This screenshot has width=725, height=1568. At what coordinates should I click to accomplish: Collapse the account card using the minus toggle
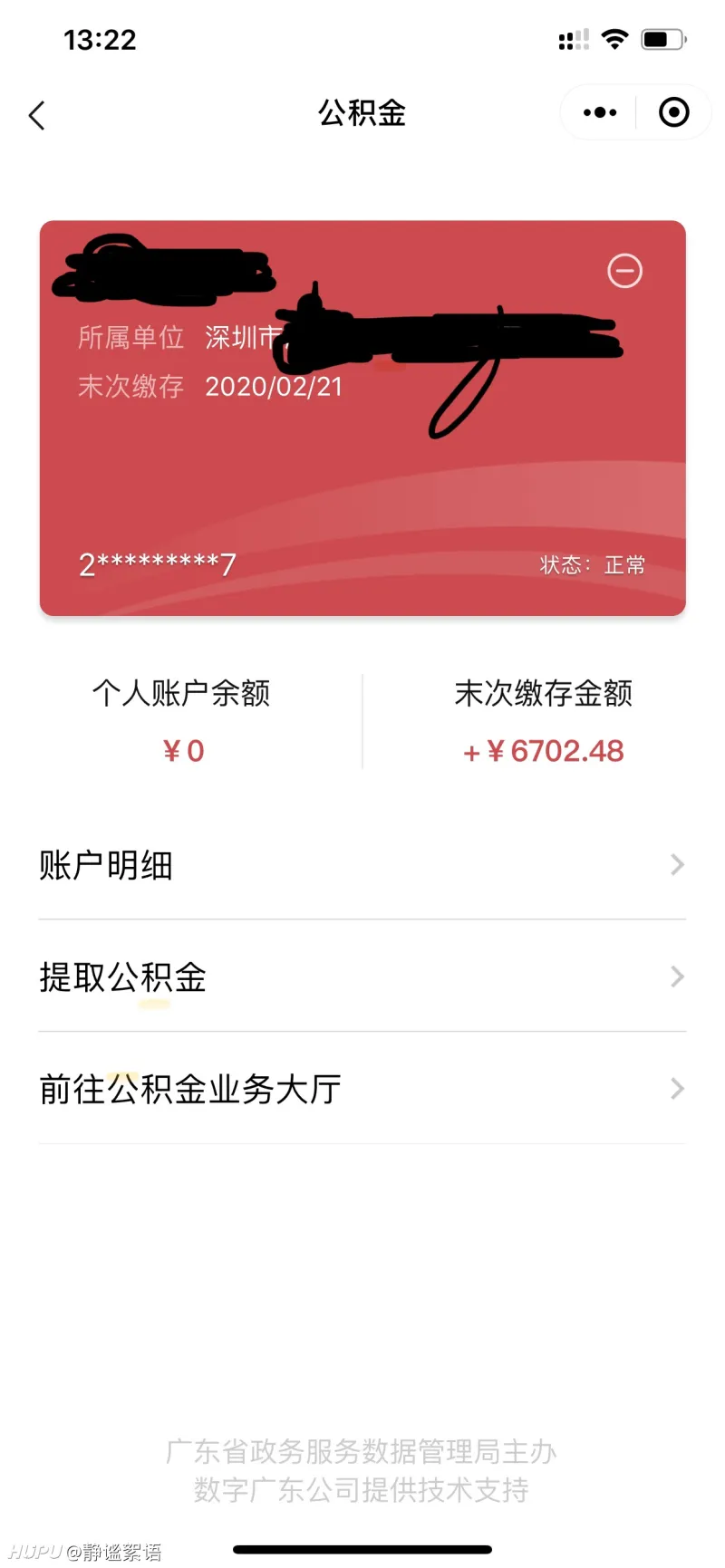624,271
